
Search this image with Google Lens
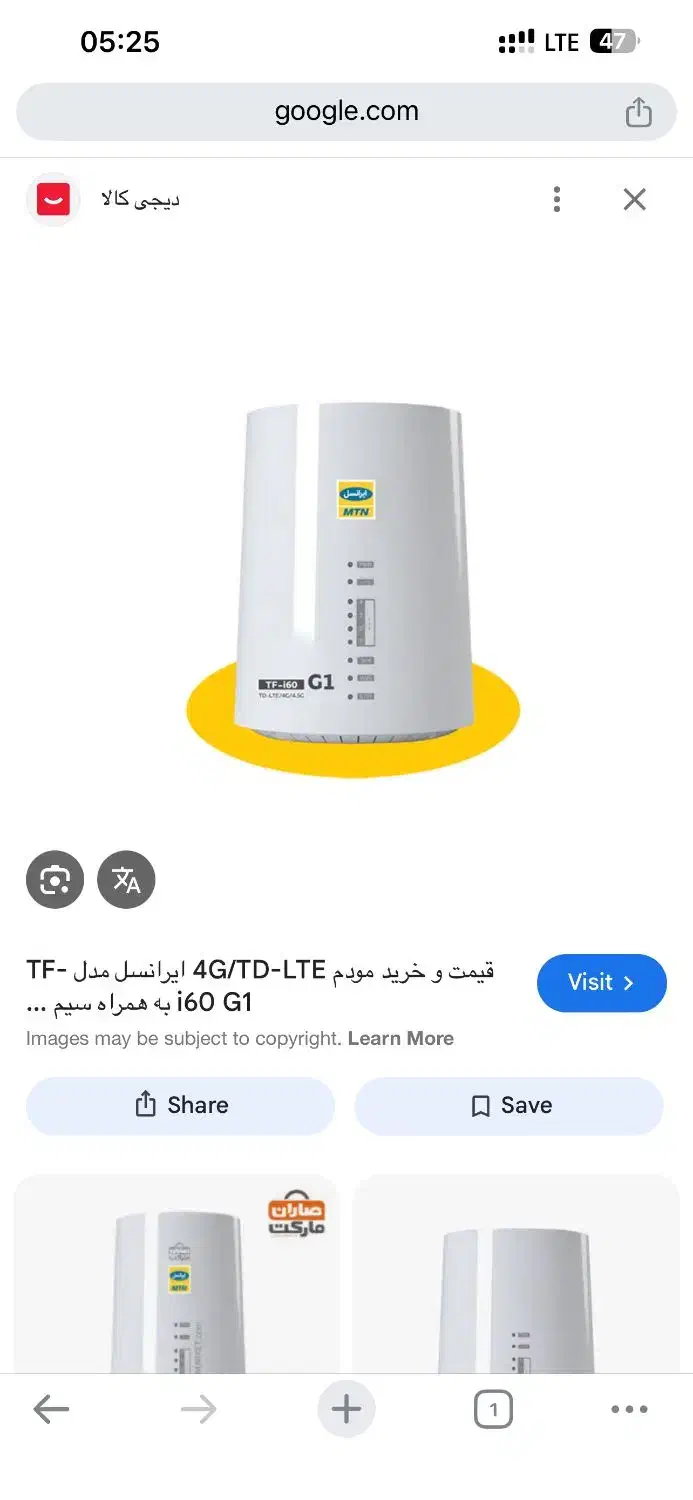[x=55, y=880]
